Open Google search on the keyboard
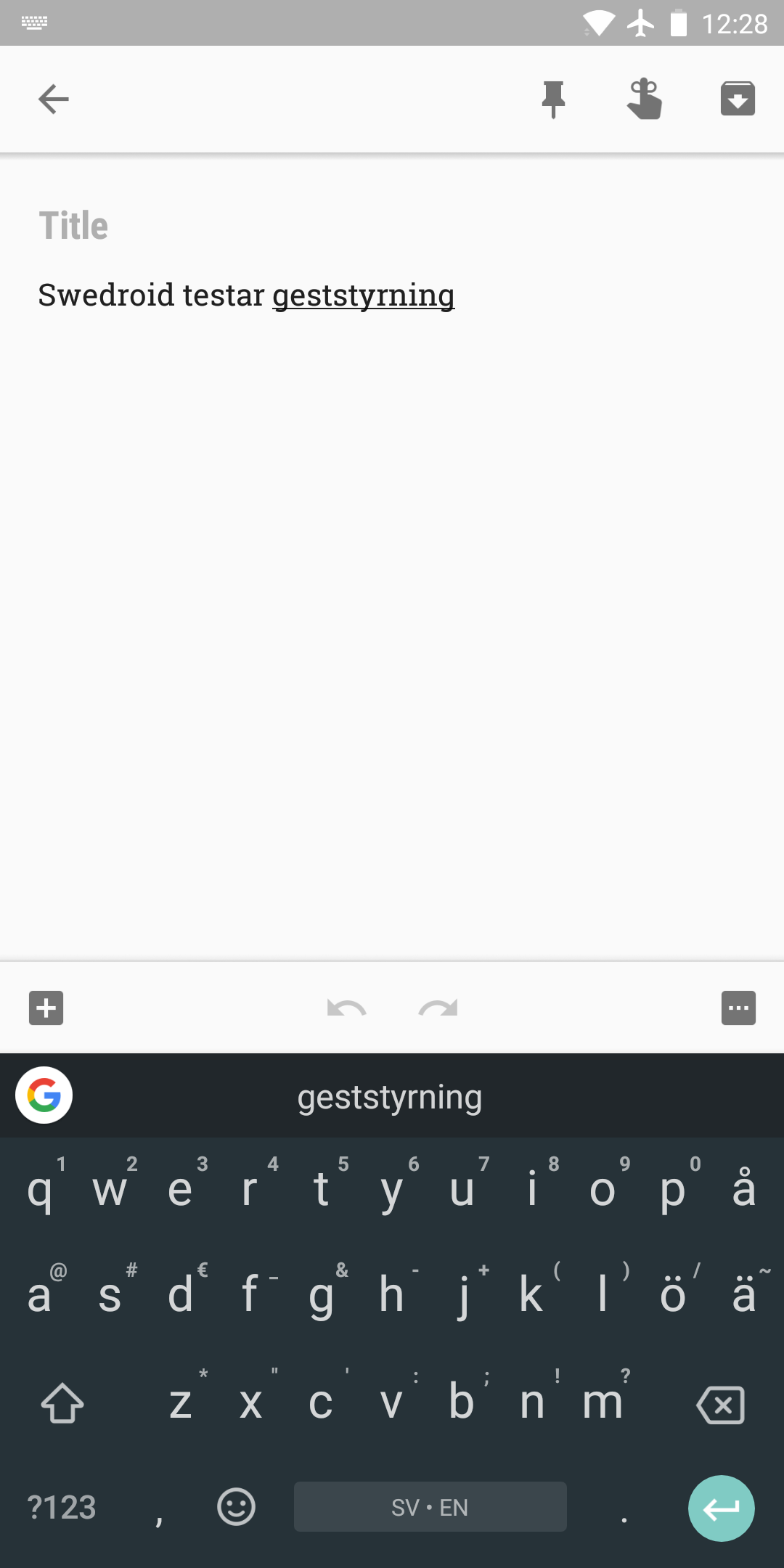Image resolution: width=784 pixels, height=1568 pixels. (x=44, y=1095)
